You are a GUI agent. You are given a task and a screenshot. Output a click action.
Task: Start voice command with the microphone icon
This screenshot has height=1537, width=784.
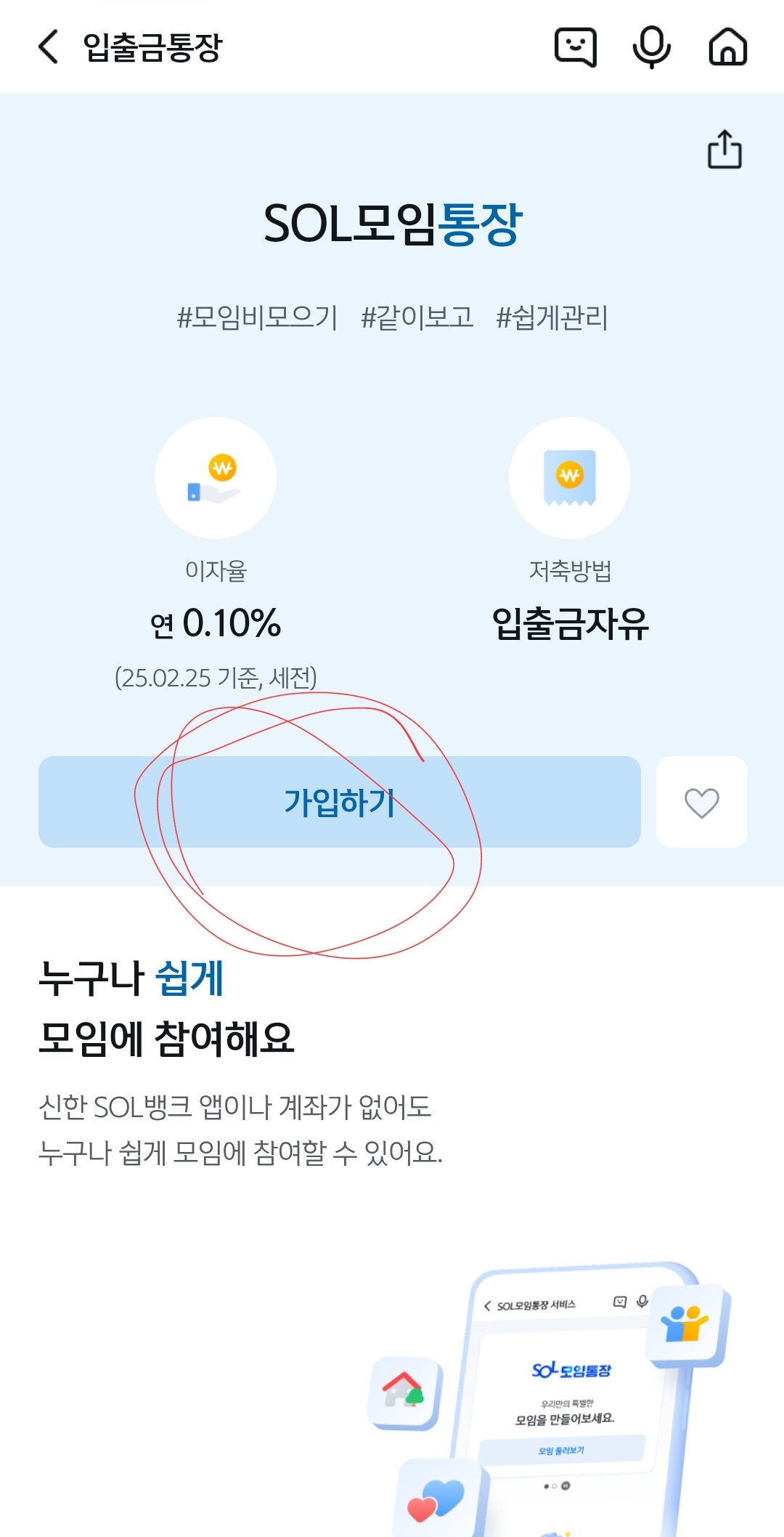click(651, 47)
